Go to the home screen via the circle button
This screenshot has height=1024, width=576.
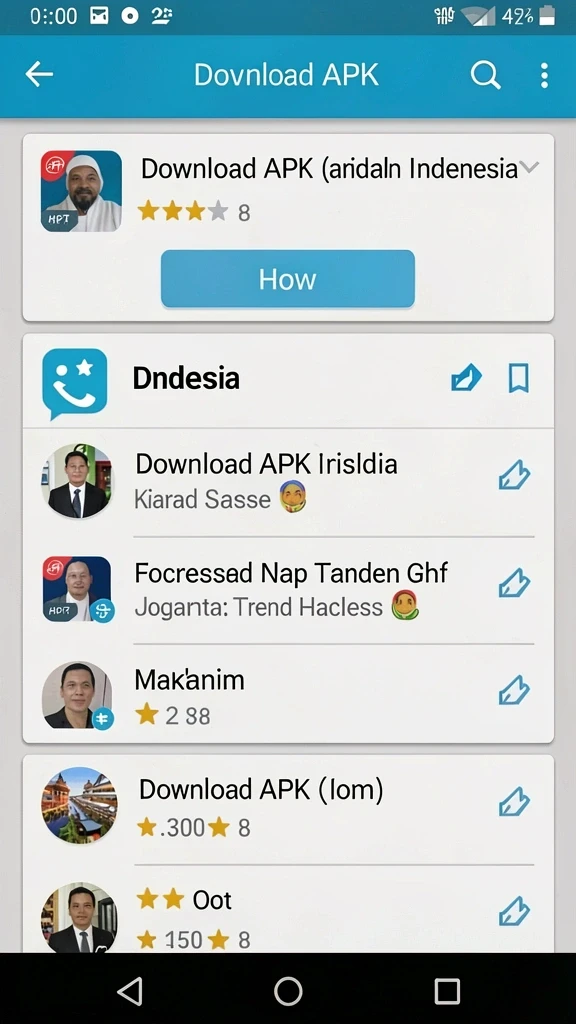tap(288, 991)
